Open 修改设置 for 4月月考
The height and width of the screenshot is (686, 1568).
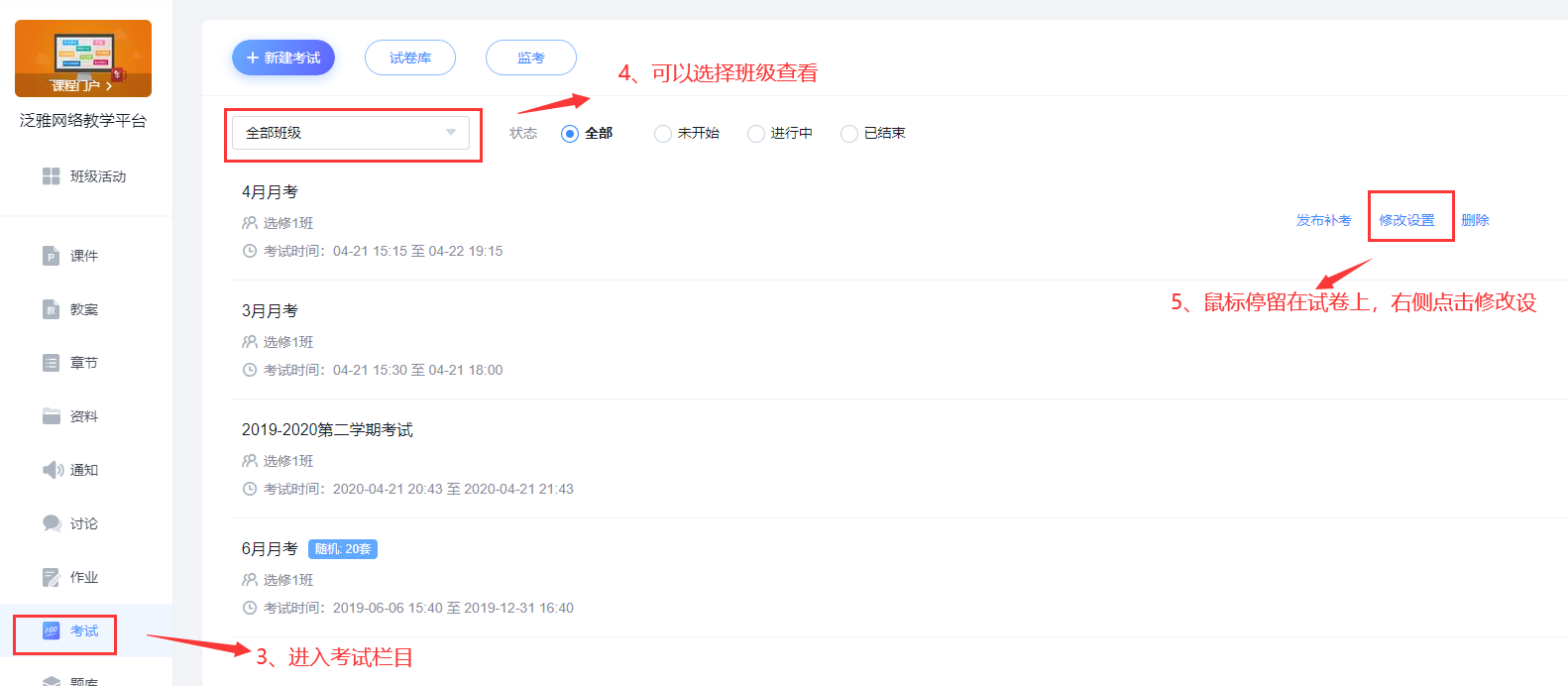coord(1406,220)
